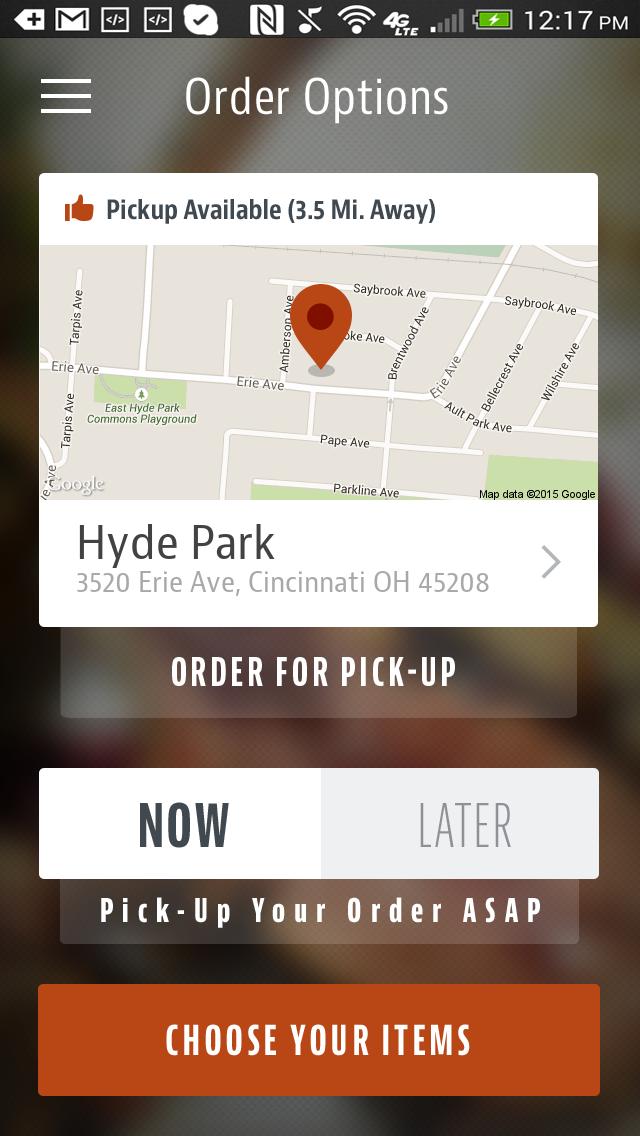Select NOW for pick-up time
The width and height of the screenshot is (640, 1136).
(x=181, y=824)
